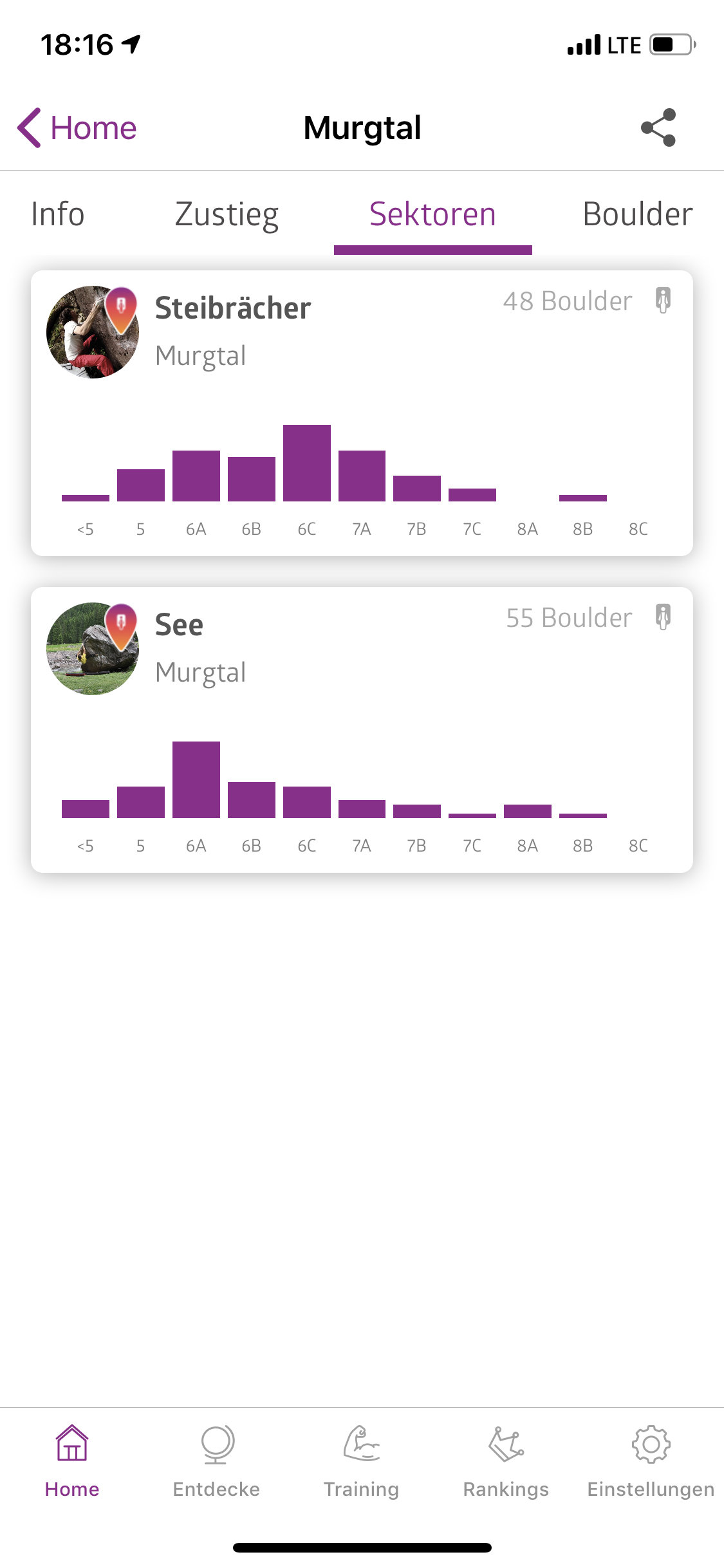View the Rankings section

coord(506,1461)
